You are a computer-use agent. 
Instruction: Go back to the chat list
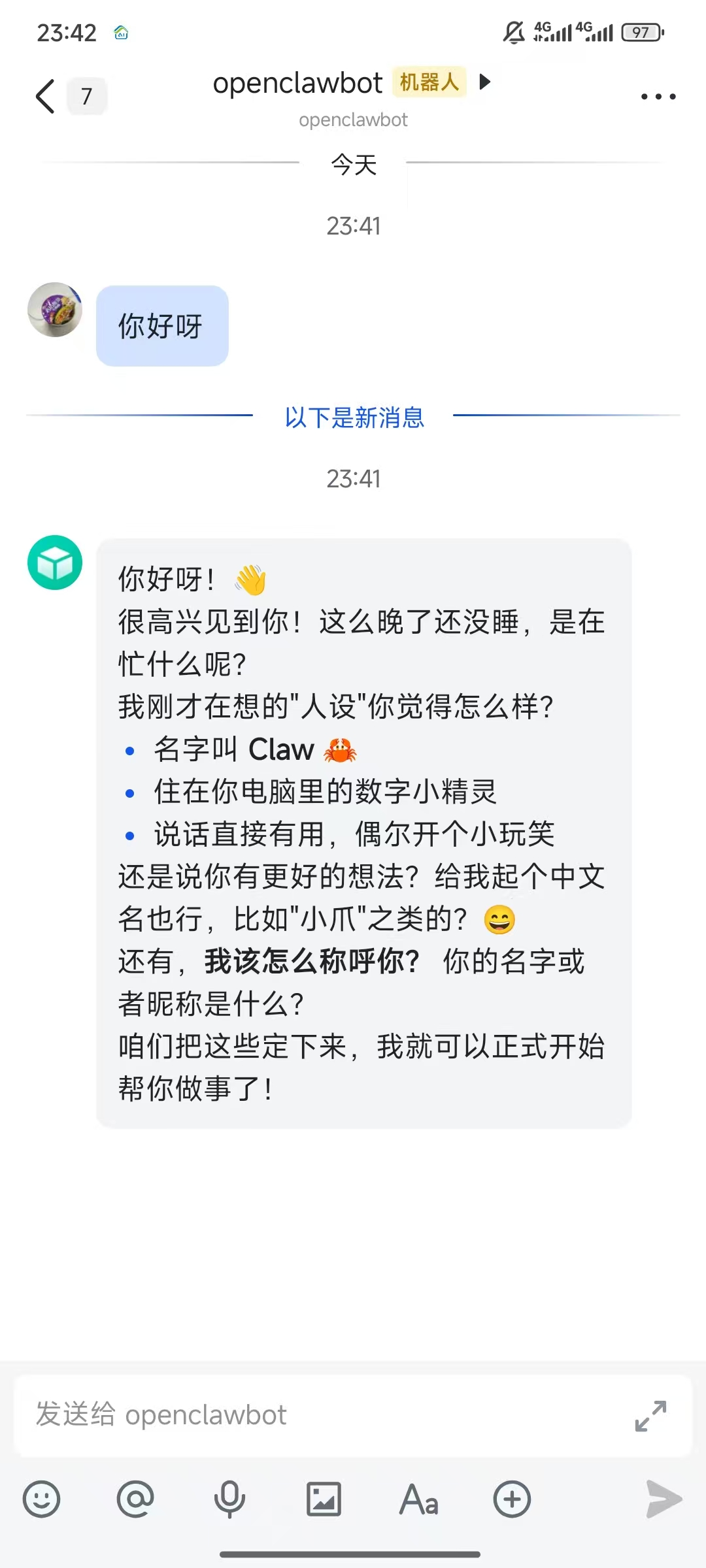coord(46,97)
